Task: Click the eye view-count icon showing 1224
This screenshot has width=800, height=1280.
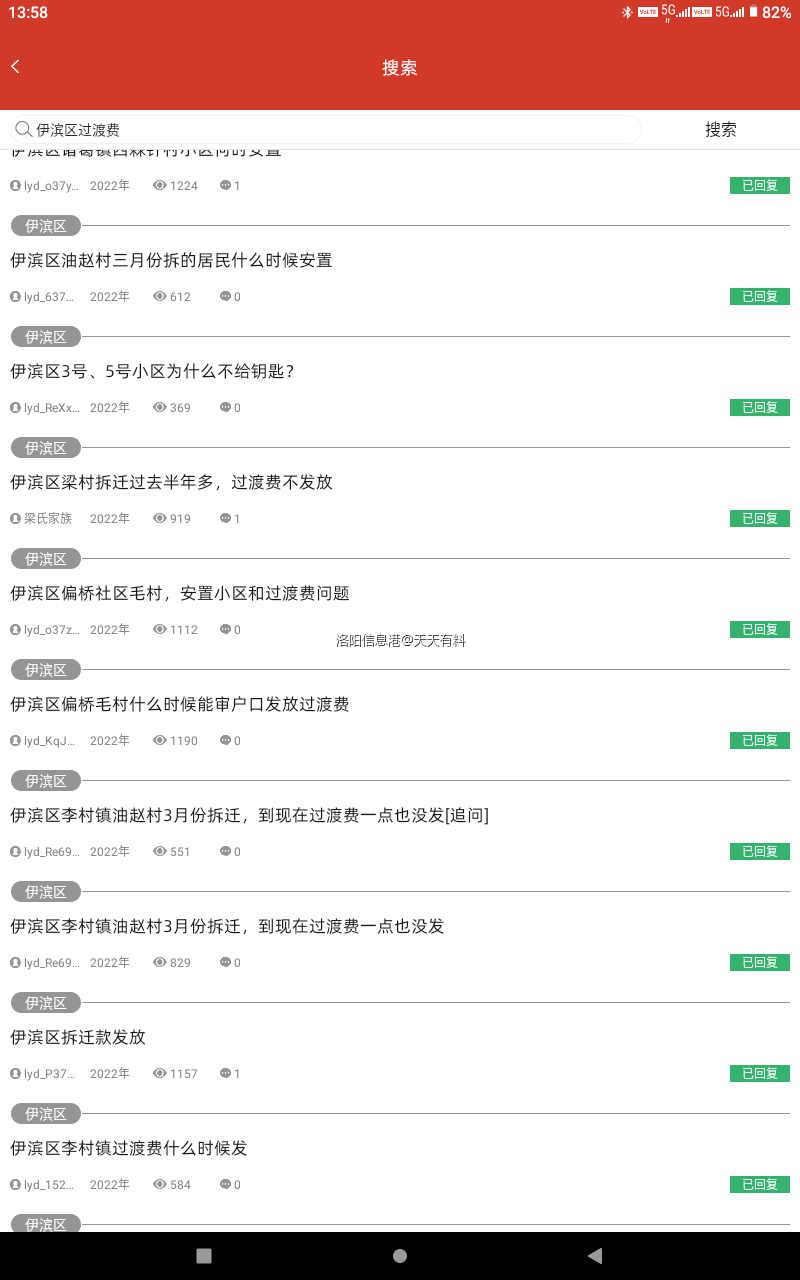Action: 160,185
